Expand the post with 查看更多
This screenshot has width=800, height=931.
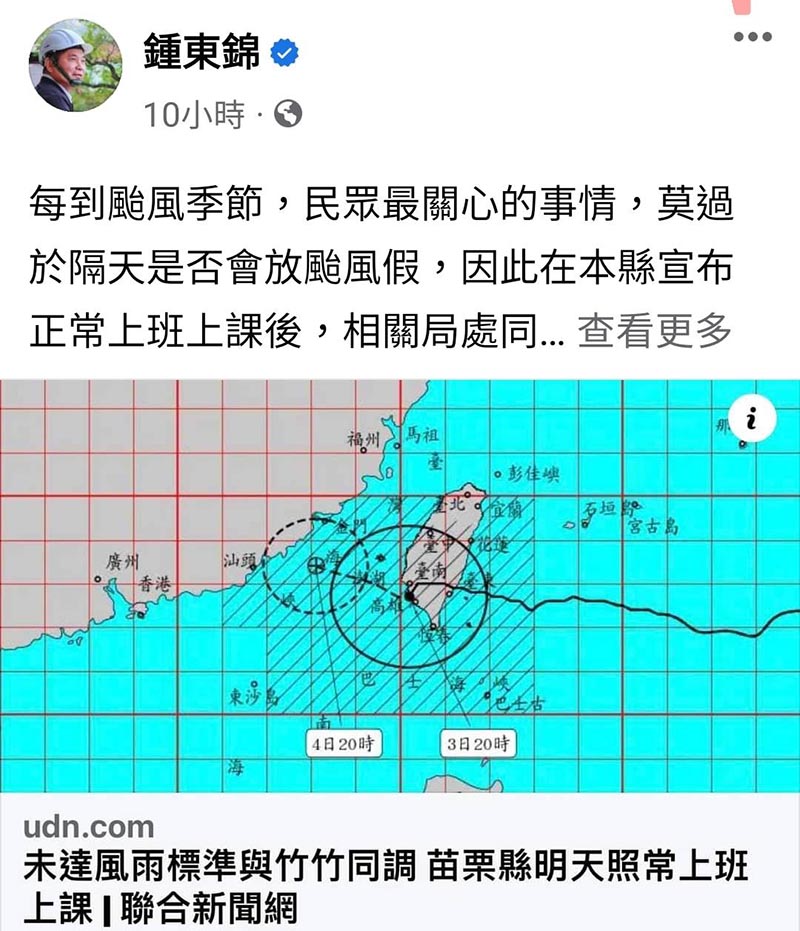(656, 332)
